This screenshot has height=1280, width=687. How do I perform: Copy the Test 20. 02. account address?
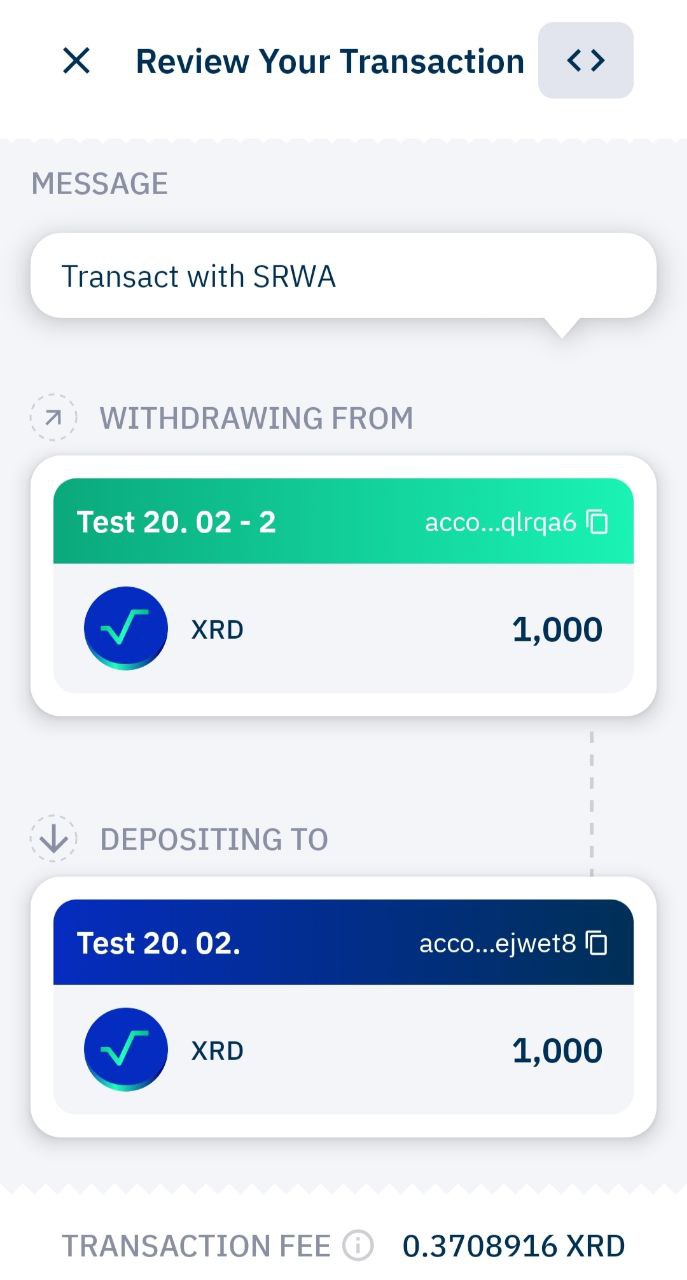coord(597,943)
